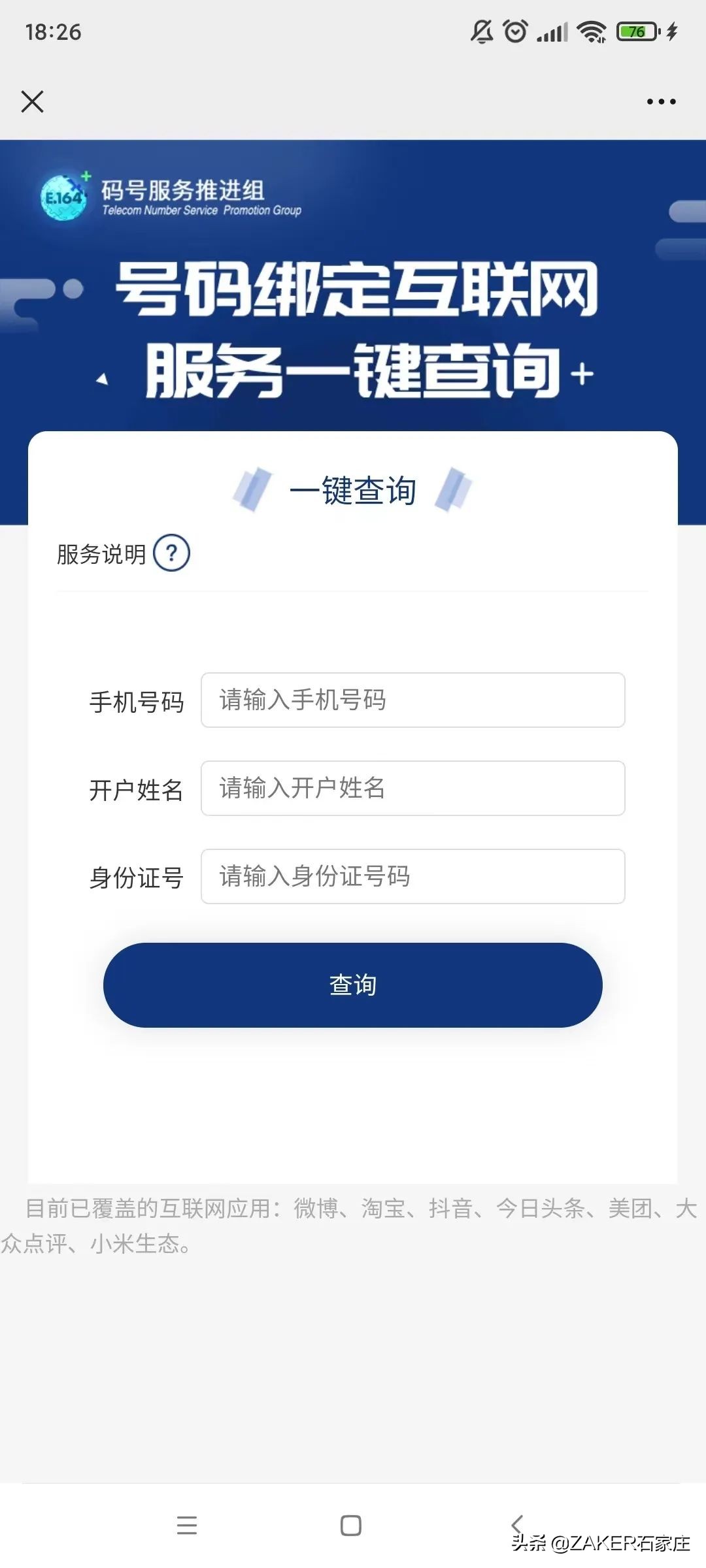Open the 服务说明 help question mark icon
Image resolution: width=706 pixels, height=1568 pixels.
[x=171, y=552]
